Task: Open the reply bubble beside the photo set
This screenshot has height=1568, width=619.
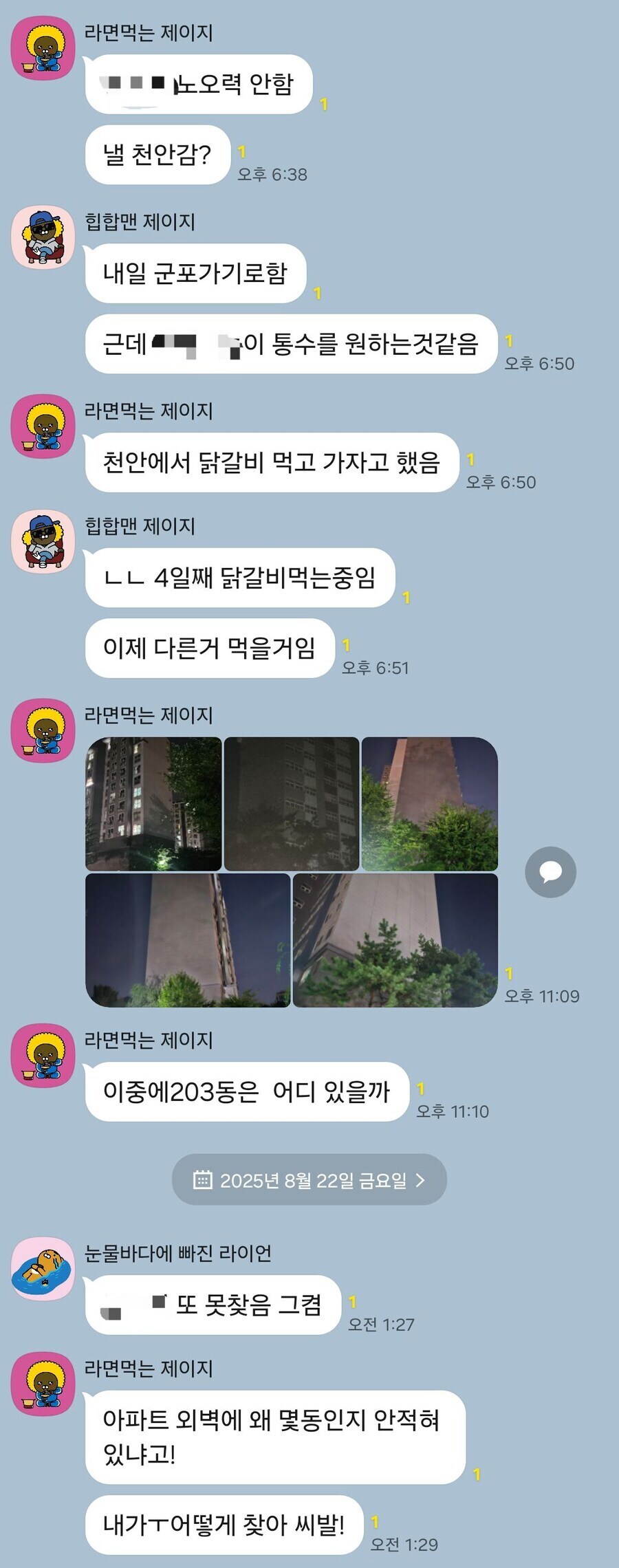Action: point(550,872)
